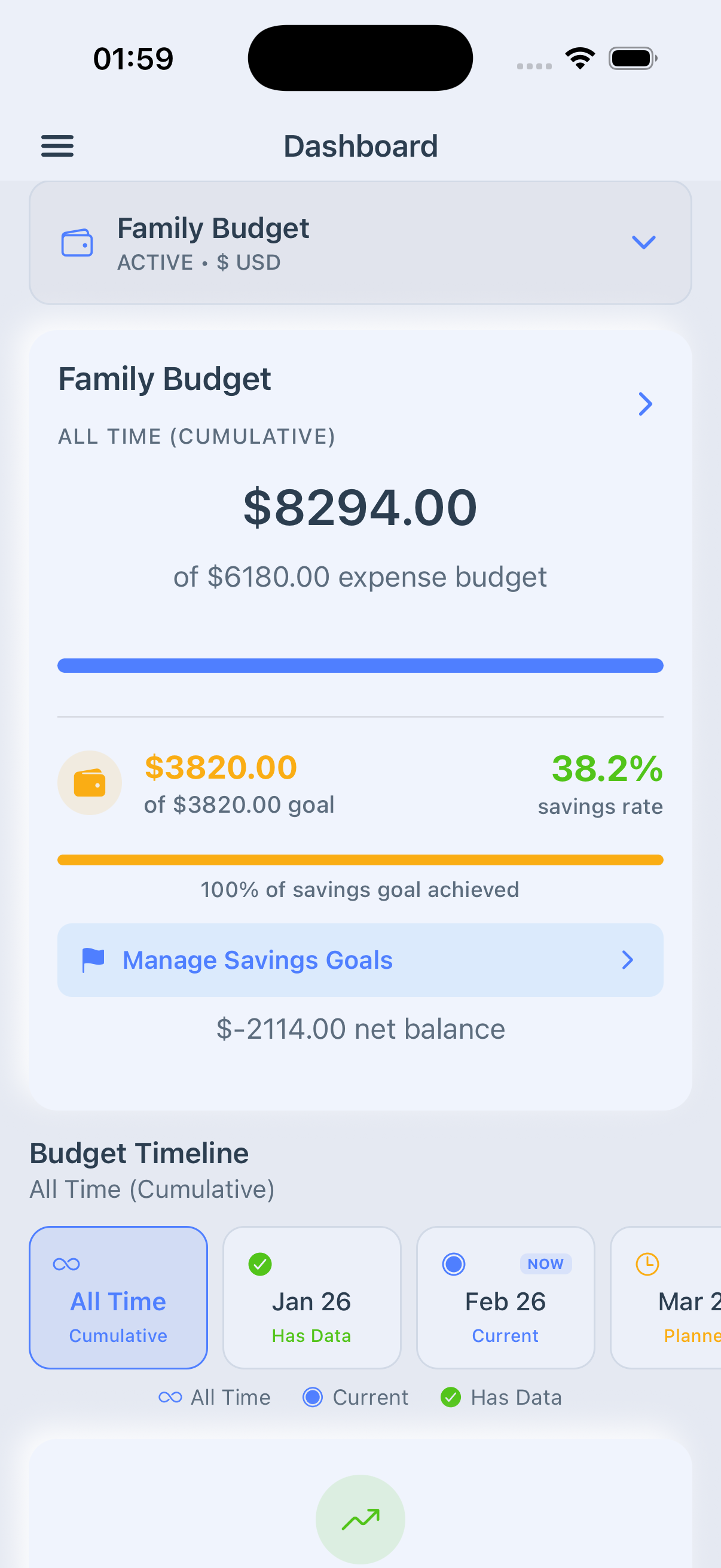
Task: Toggle the Has Data legend item
Action: coord(502,1397)
